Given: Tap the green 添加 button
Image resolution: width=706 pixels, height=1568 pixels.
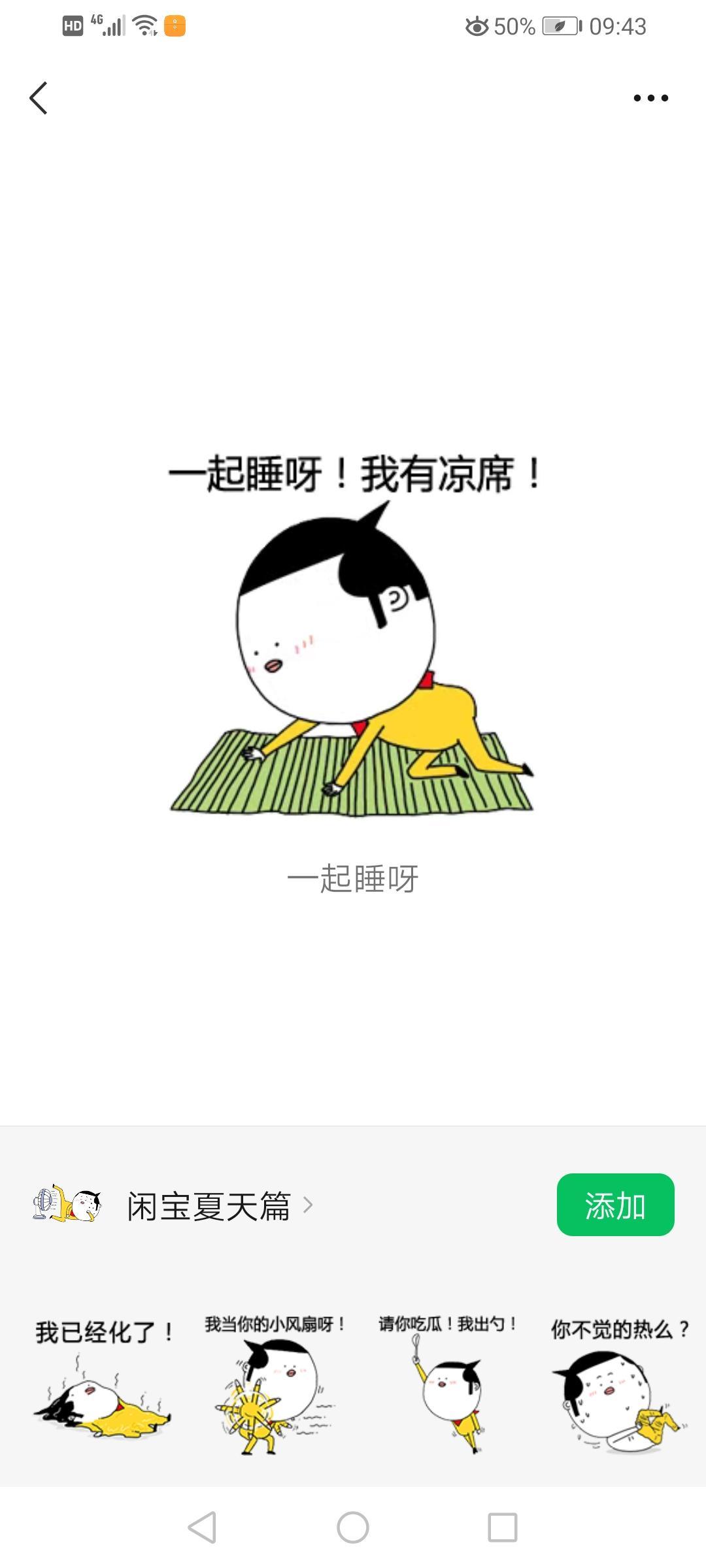Looking at the screenshot, I should point(615,1205).
